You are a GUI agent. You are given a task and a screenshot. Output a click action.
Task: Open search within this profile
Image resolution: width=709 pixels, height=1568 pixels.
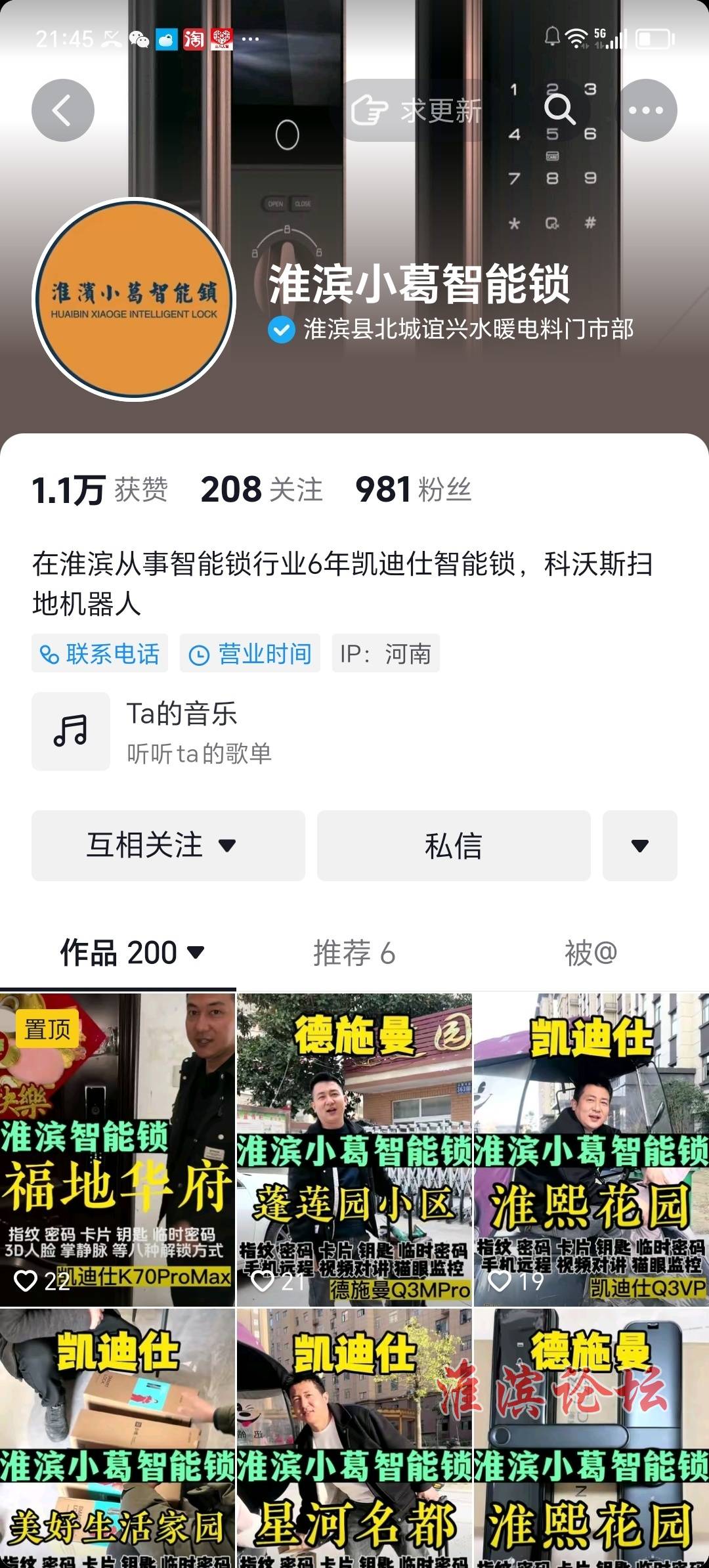(559, 110)
